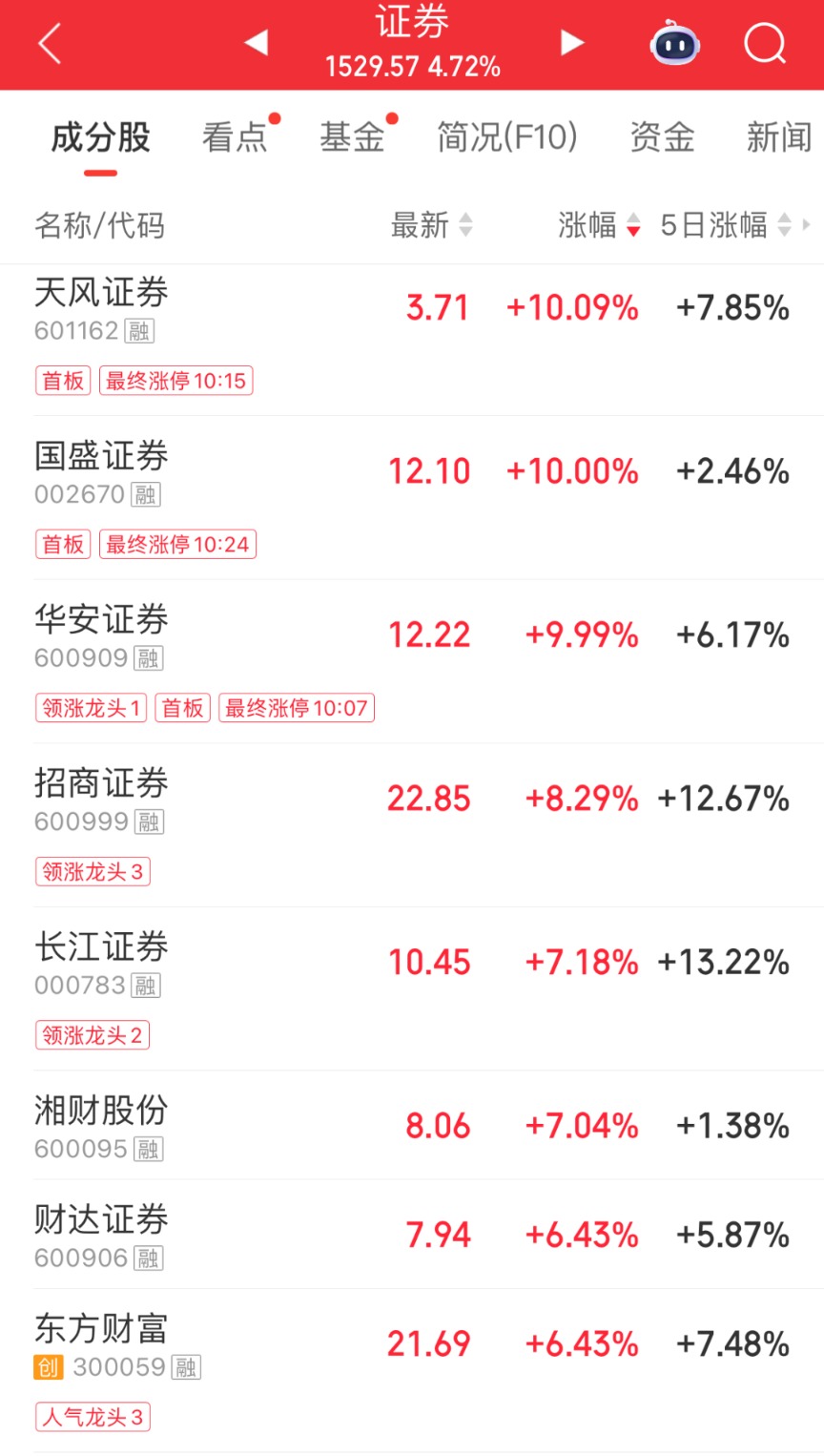Switch to the 资金 tab
This screenshot has height=1456, width=824.
pos(662,137)
